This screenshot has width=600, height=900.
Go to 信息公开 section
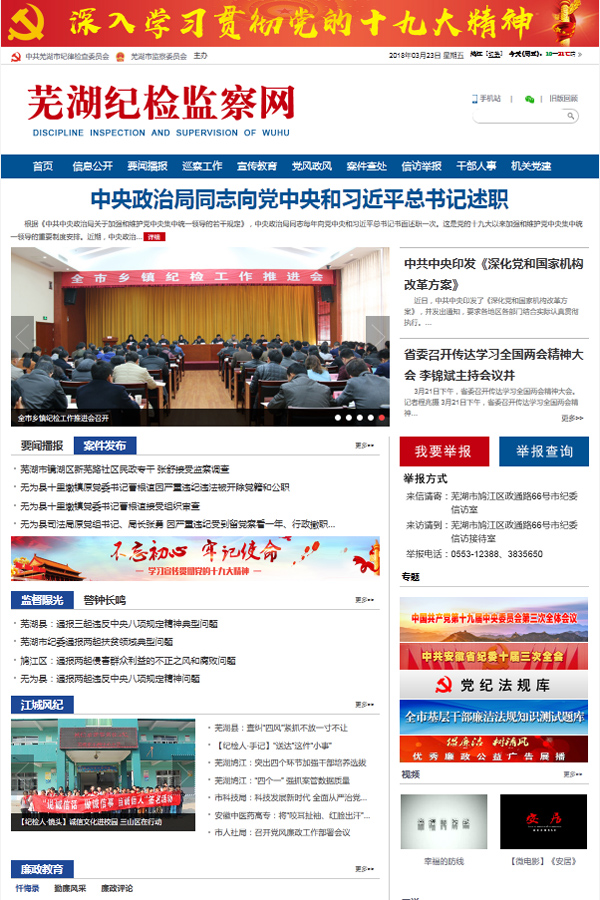coord(92,166)
